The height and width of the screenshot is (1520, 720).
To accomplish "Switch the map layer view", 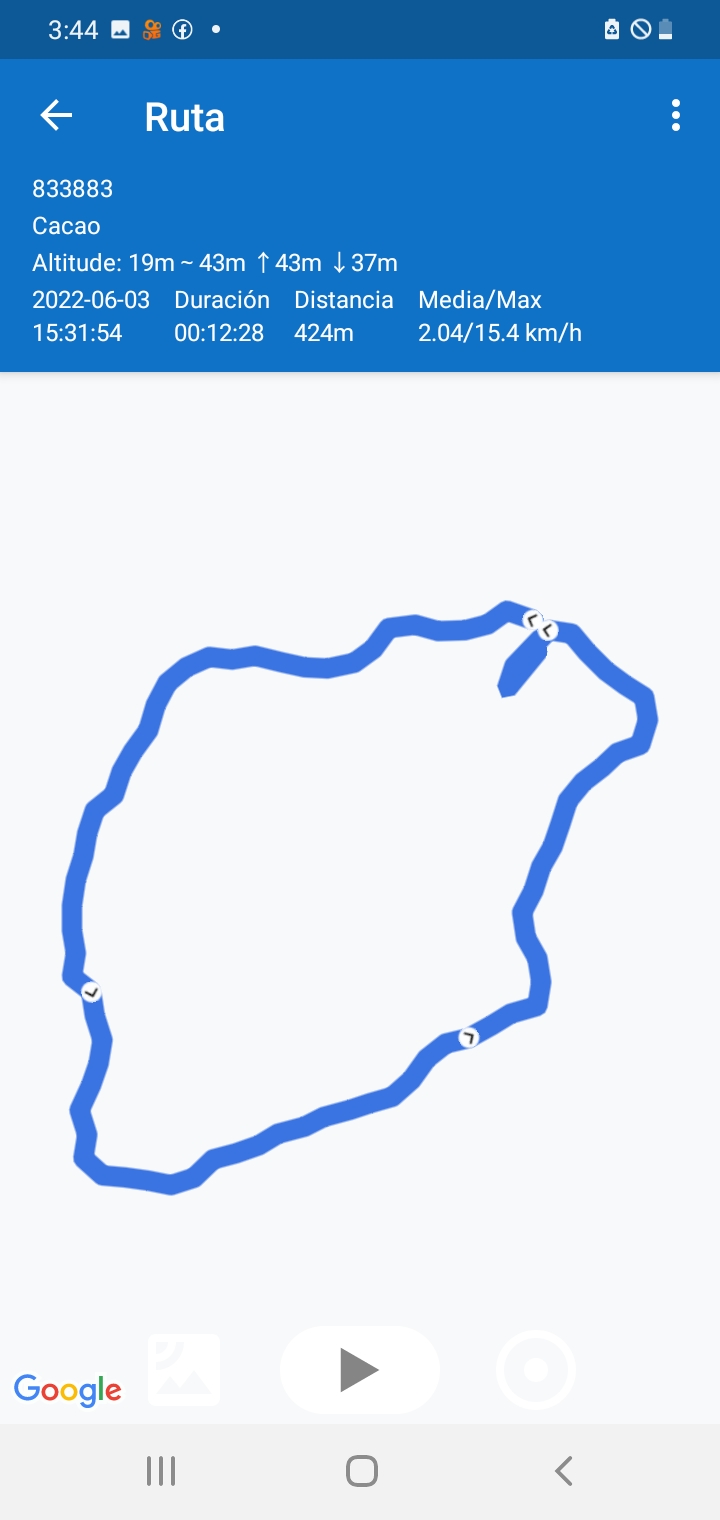I will [x=184, y=1369].
